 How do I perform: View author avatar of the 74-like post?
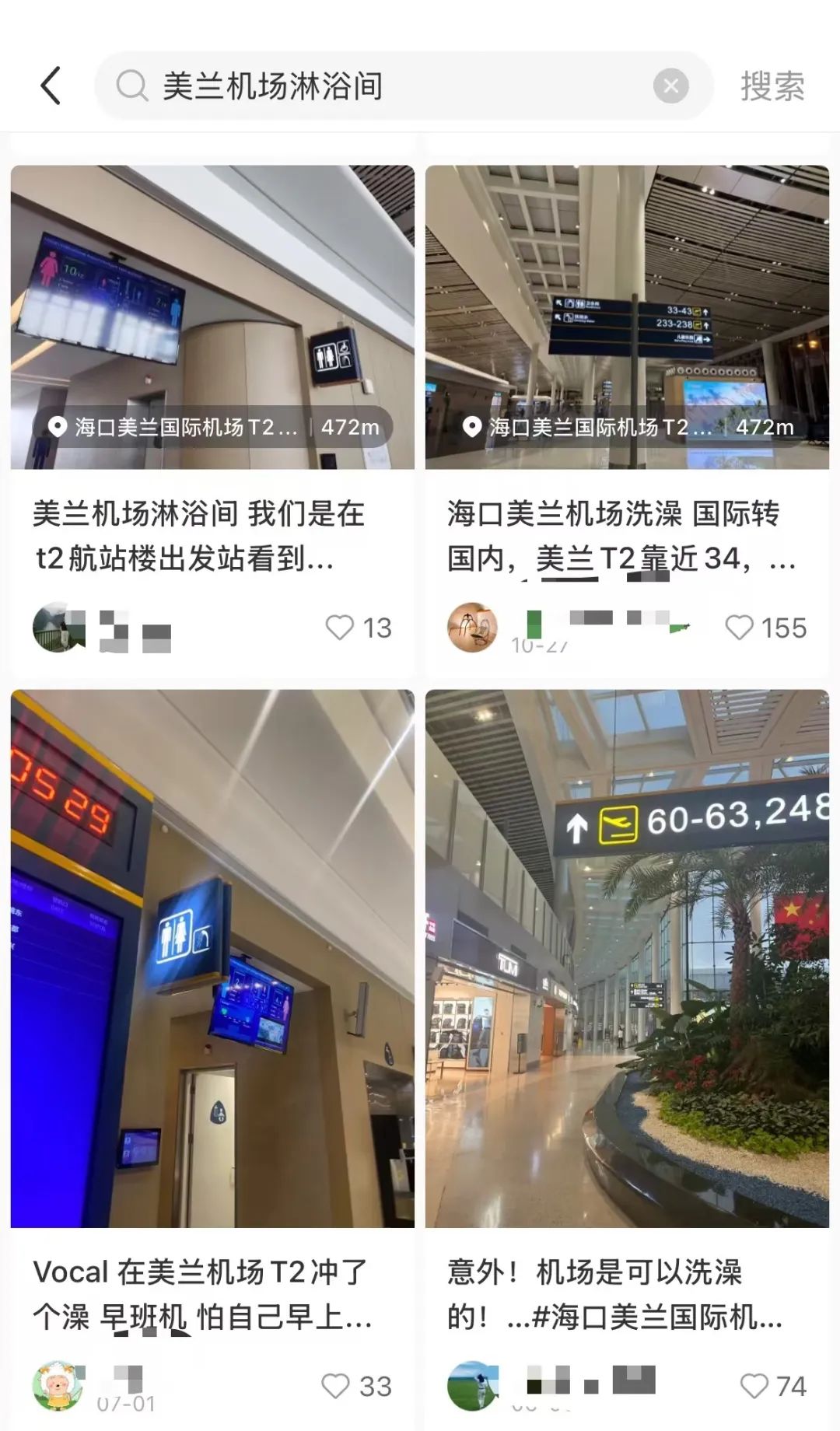472,1385
